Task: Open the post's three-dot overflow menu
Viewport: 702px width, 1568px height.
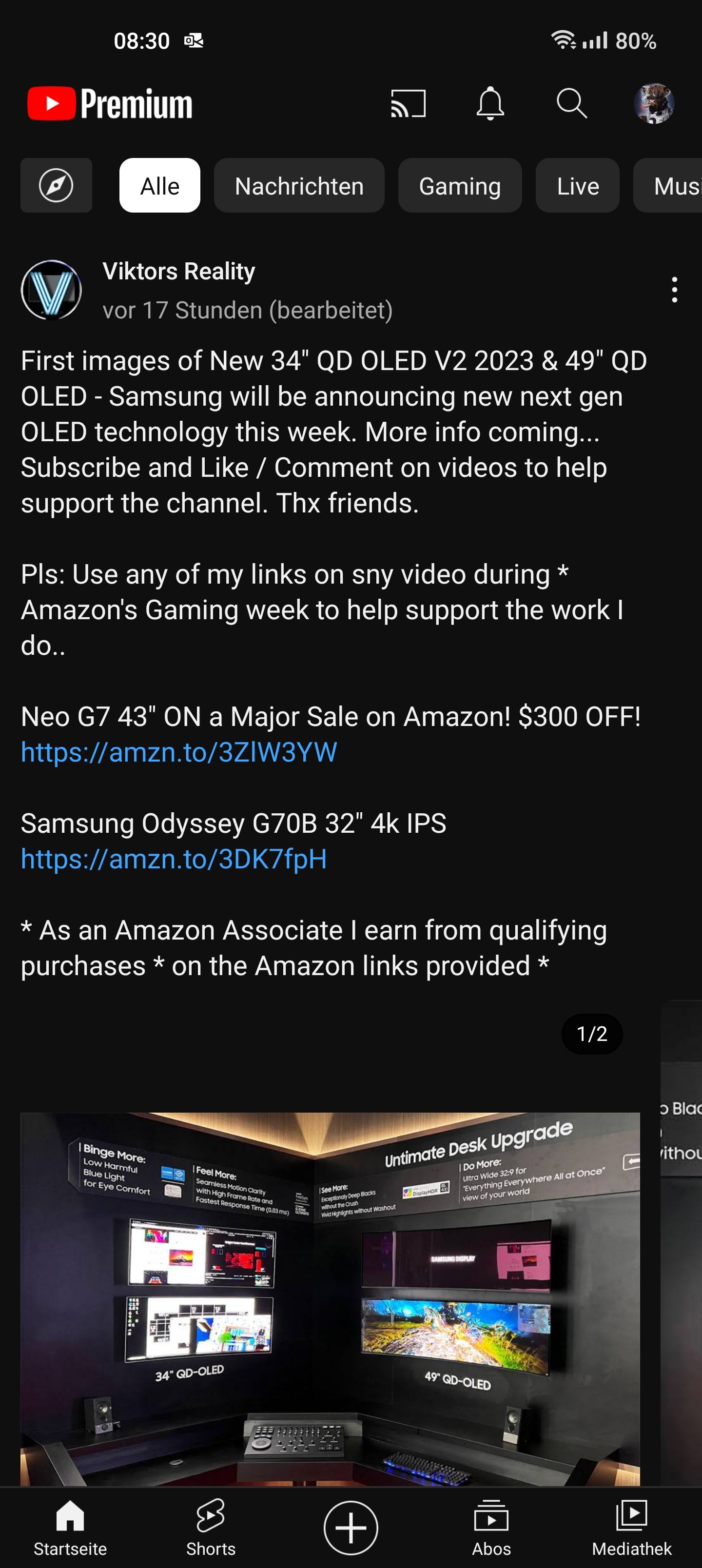Action: click(x=674, y=290)
